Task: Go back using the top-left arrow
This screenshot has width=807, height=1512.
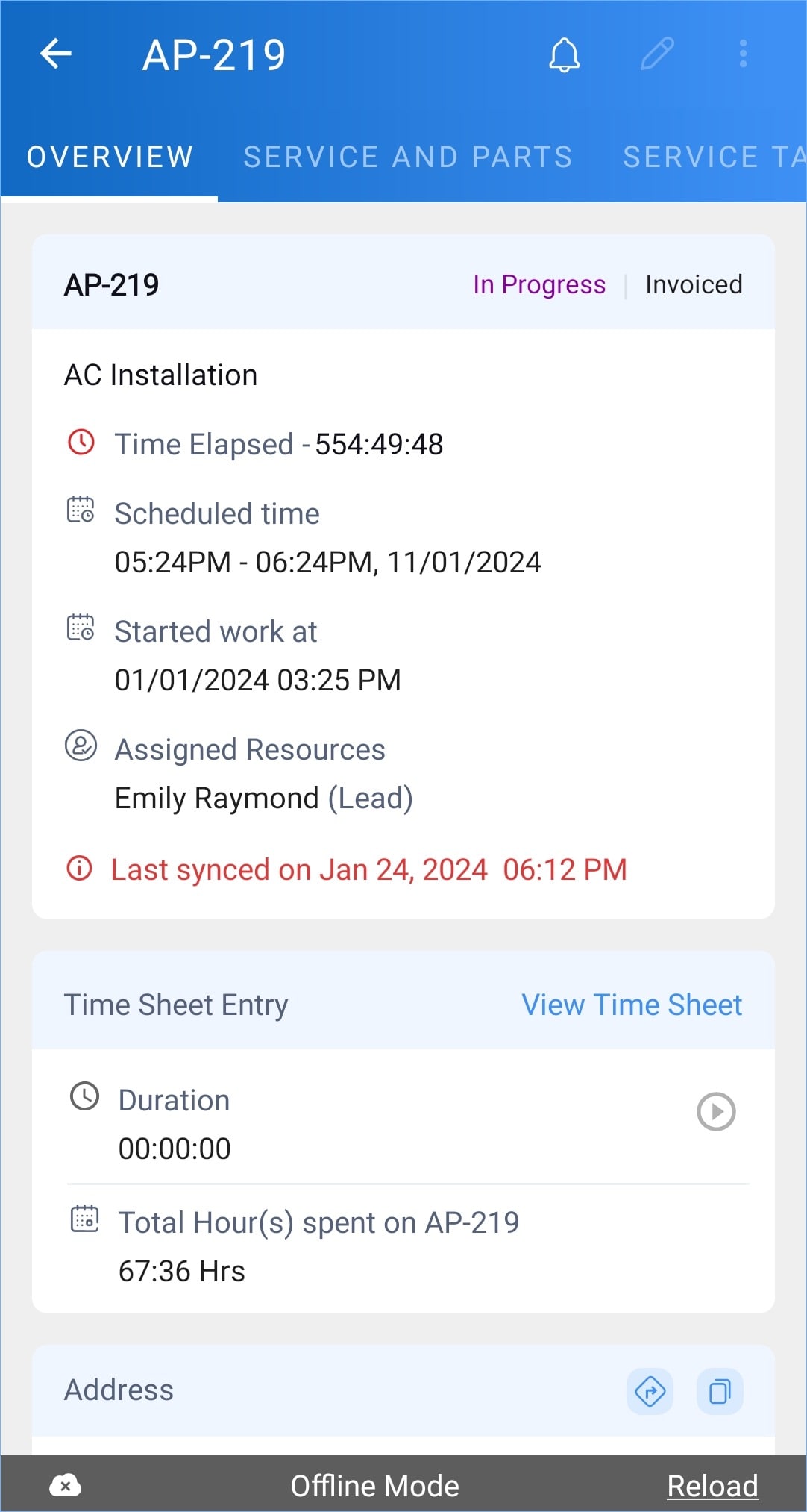Action: point(56,54)
